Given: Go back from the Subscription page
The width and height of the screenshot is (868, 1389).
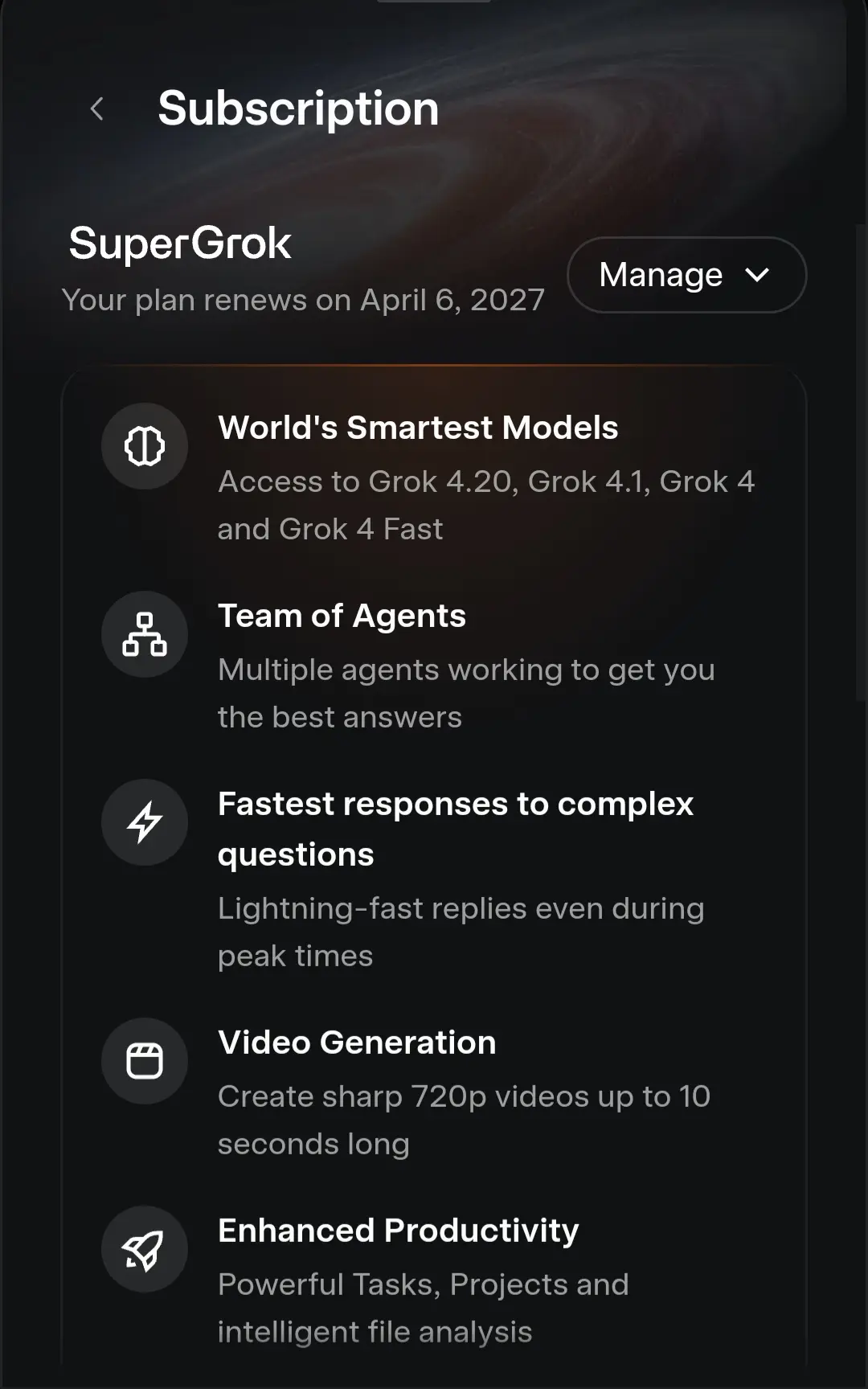Looking at the screenshot, I should [x=97, y=109].
